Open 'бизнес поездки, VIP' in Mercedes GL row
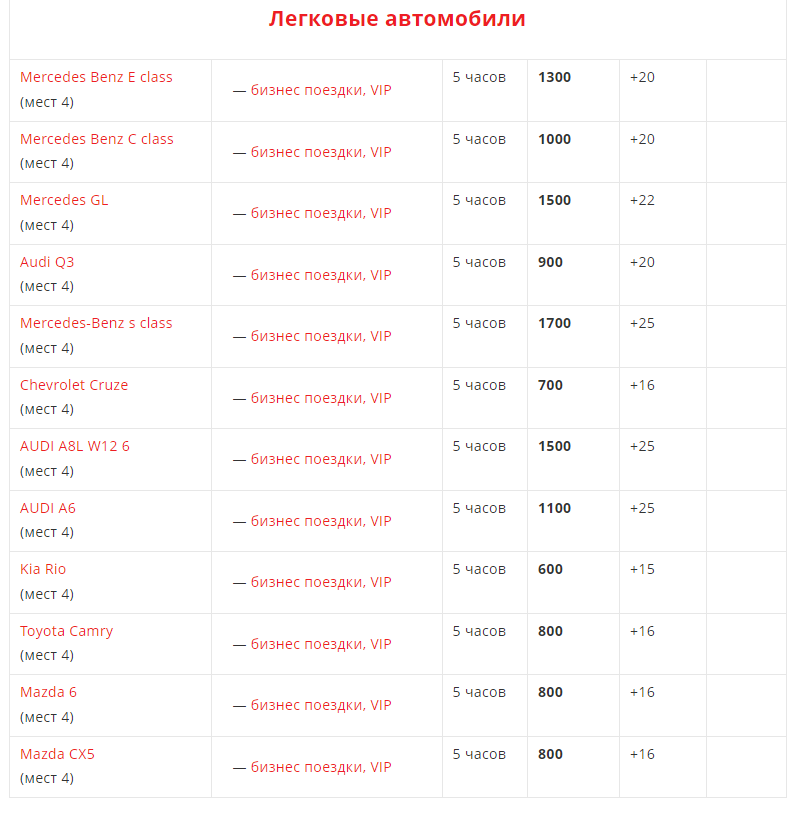800x825 pixels. (x=321, y=214)
